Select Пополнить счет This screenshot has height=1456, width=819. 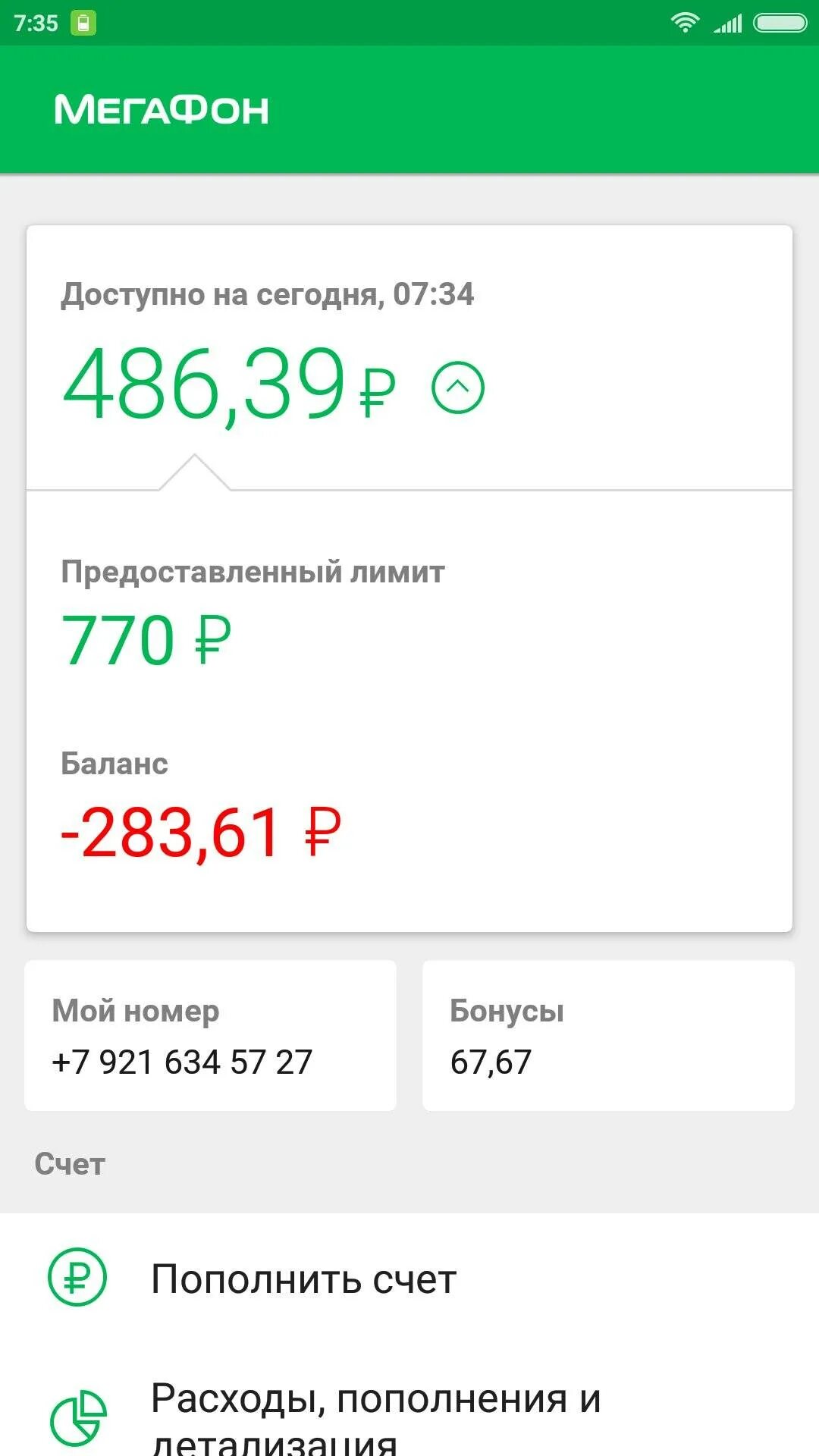tap(409, 1279)
